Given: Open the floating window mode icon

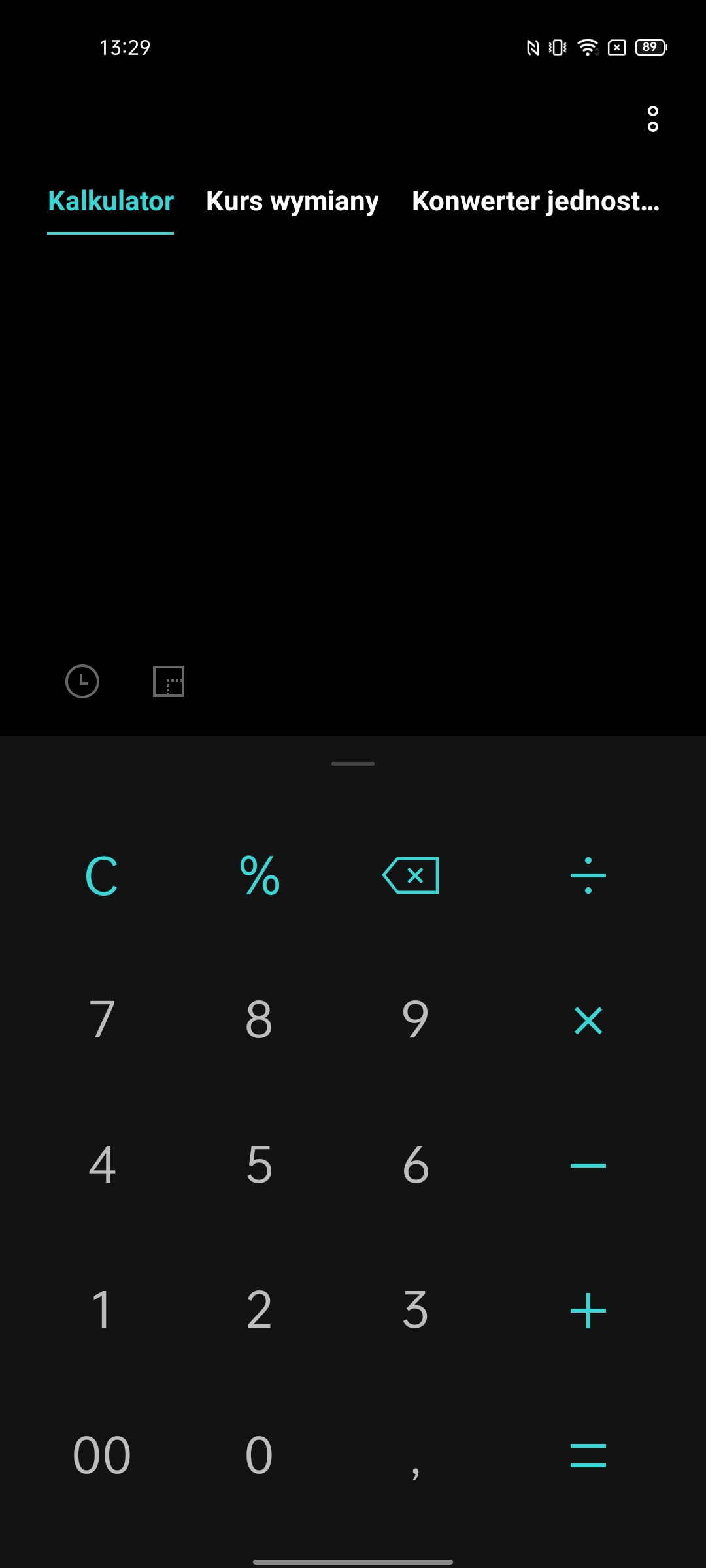Looking at the screenshot, I should click(x=169, y=681).
